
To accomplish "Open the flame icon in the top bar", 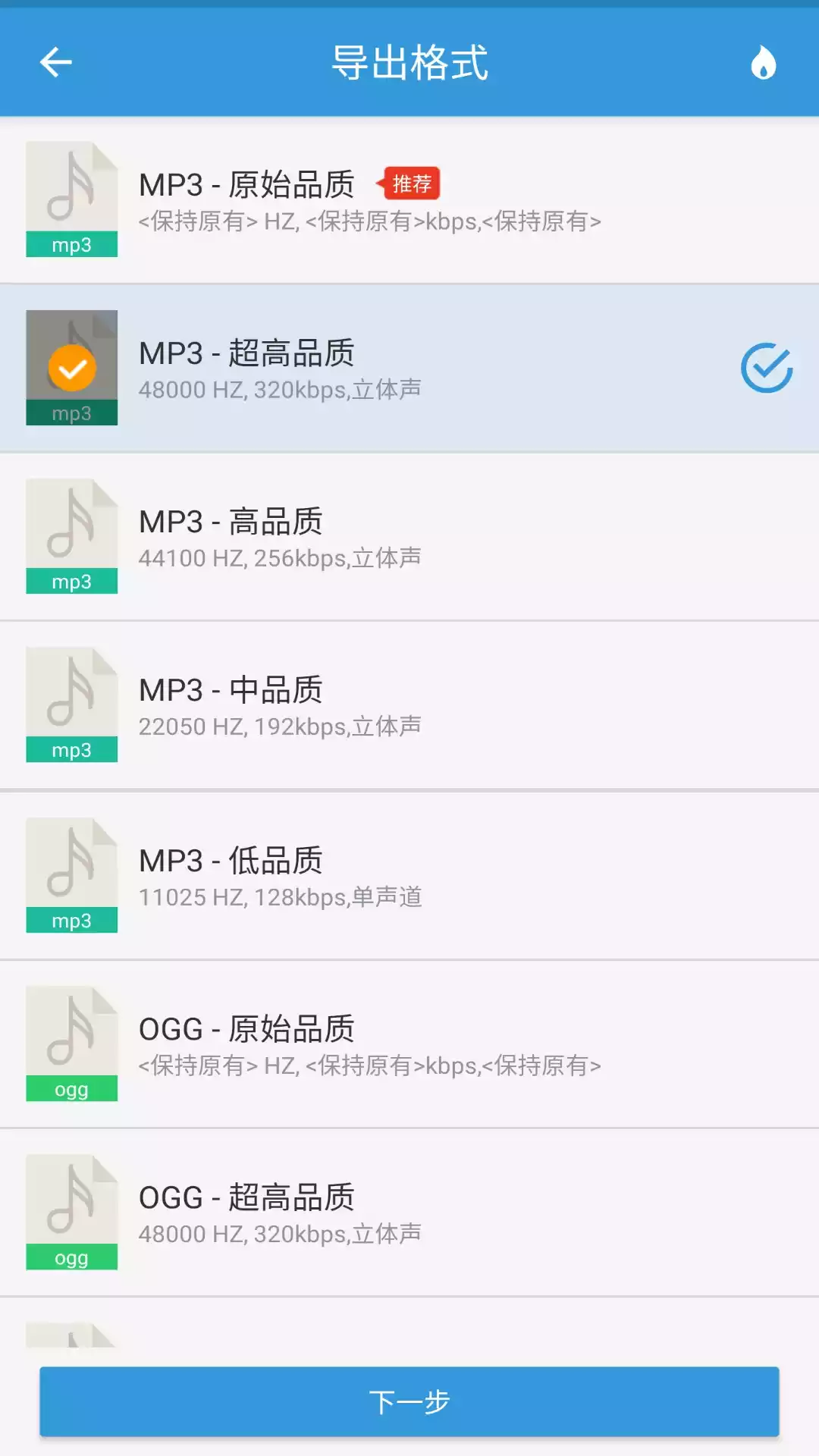I will 762,63.
